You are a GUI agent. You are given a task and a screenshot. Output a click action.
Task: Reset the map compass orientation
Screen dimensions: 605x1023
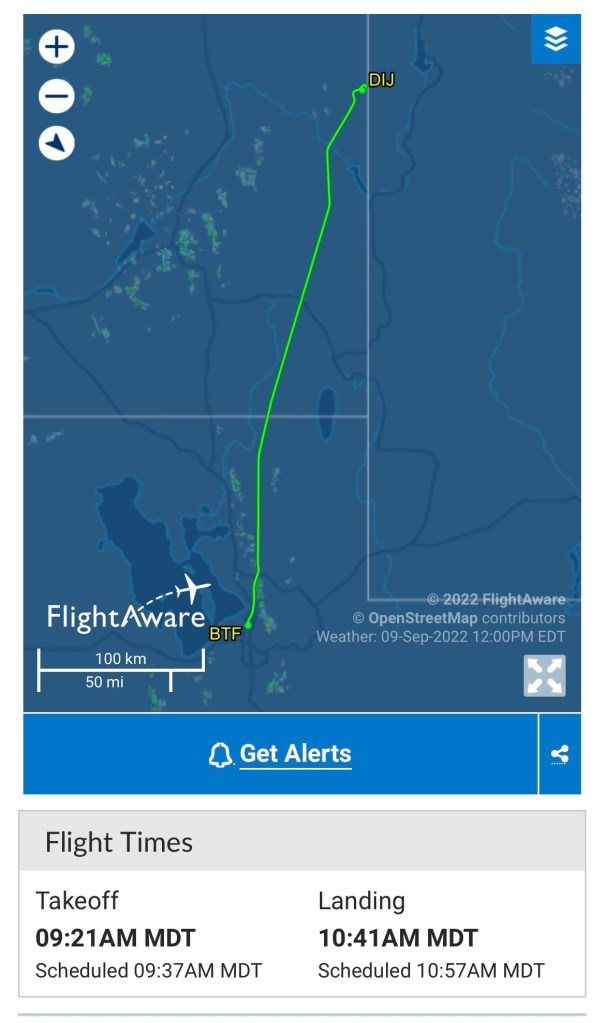pos(57,143)
